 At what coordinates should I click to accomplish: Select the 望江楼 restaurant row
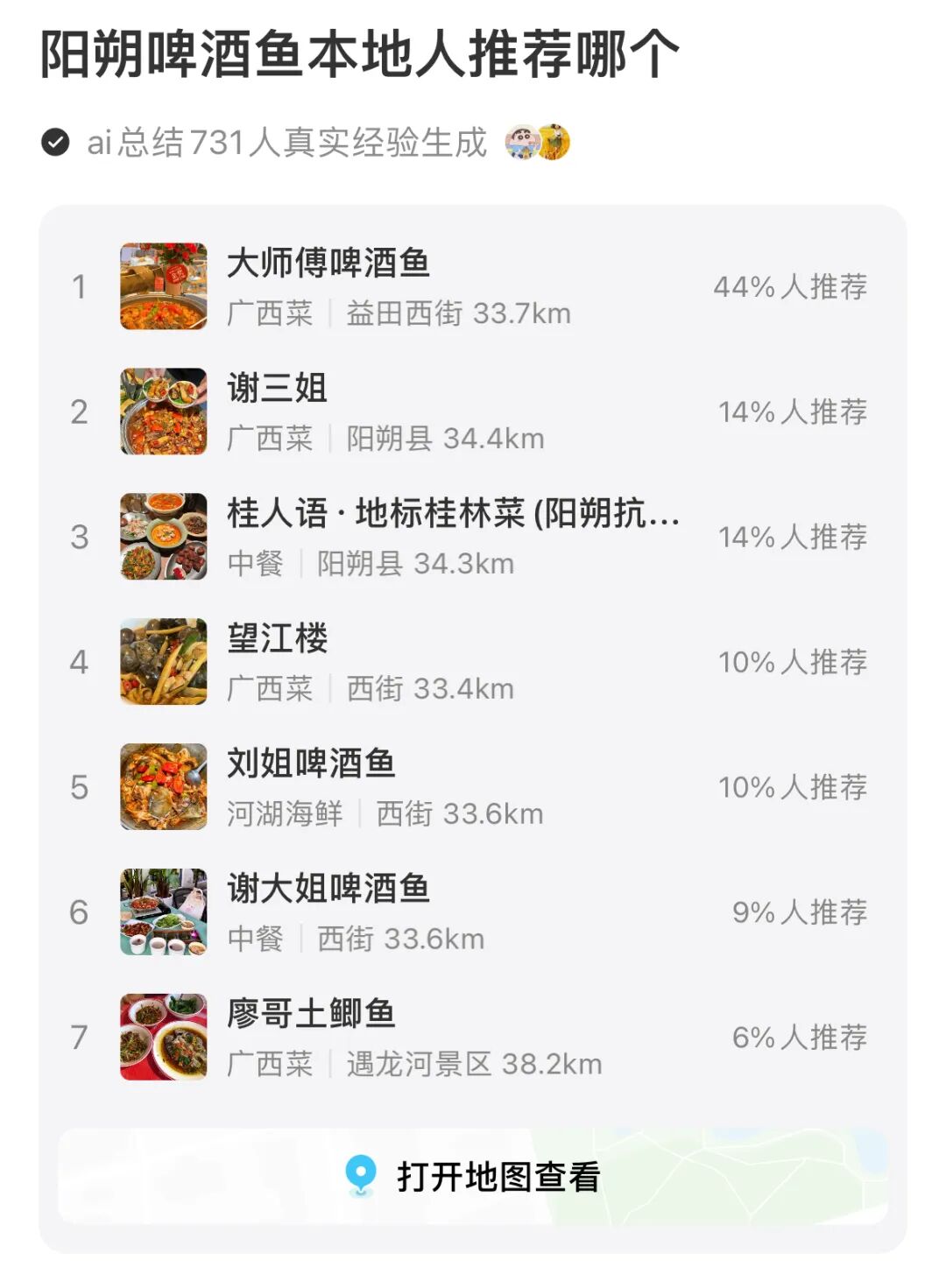coord(277,639)
